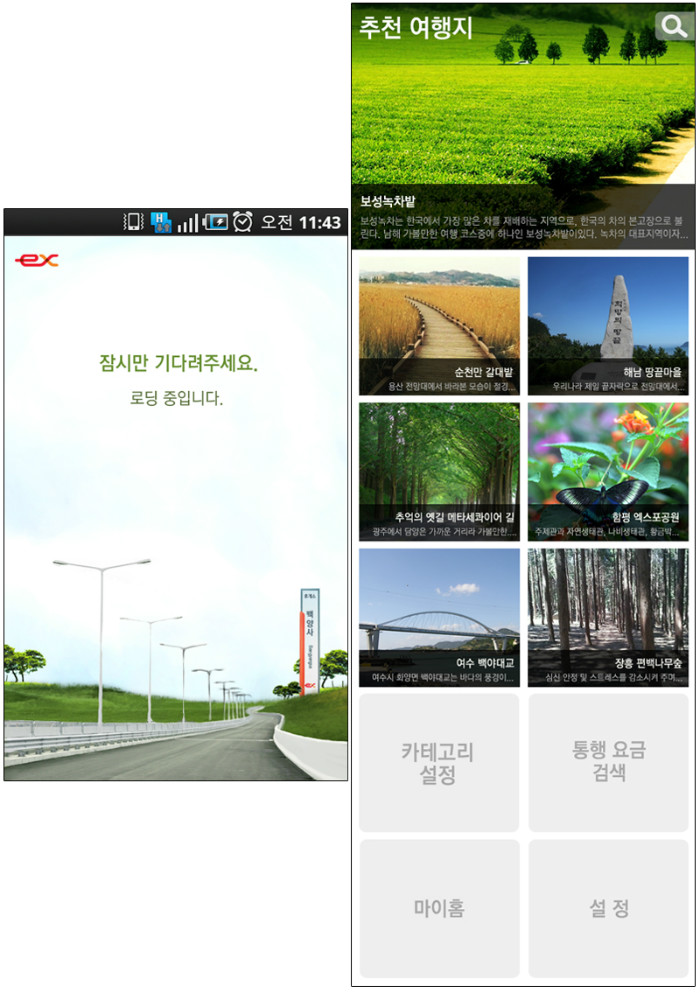Open the search magnifier icon
This screenshot has width=700, height=993.
tap(676, 27)
